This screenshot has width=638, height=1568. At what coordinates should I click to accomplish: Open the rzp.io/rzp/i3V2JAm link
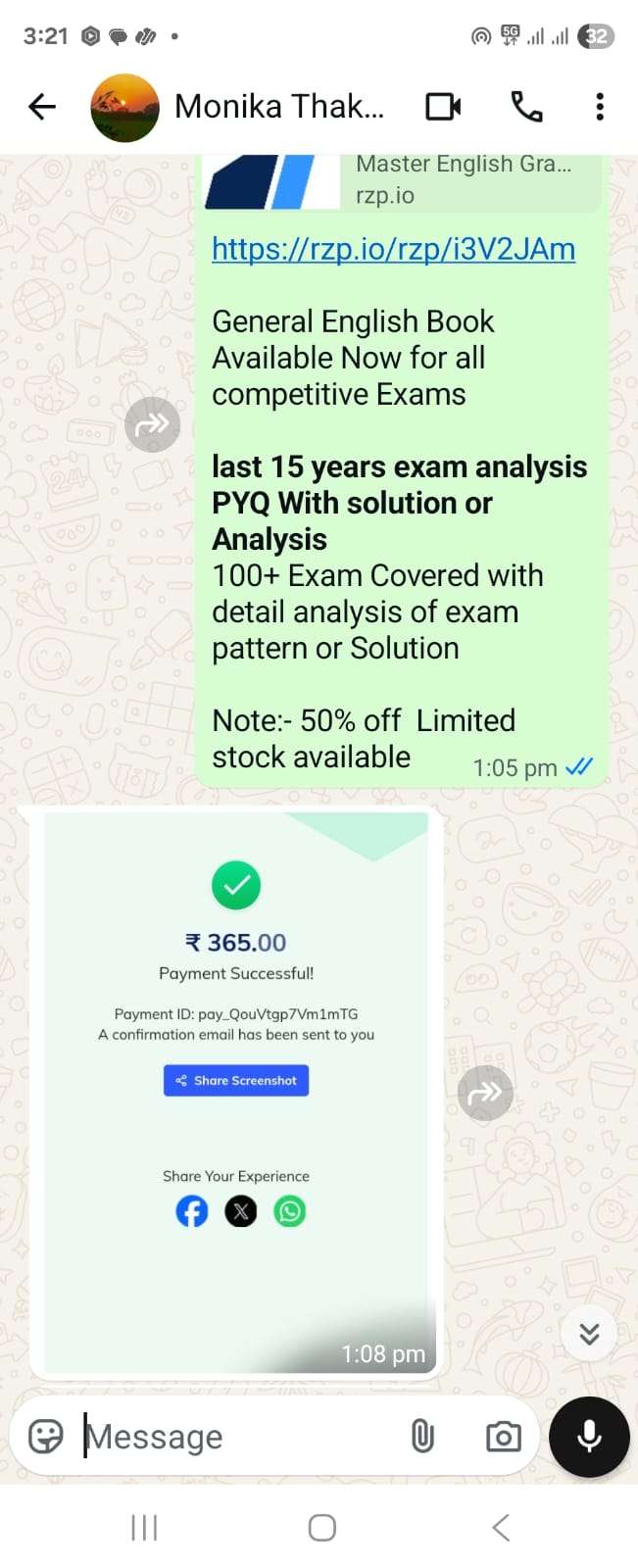(393, 249)
